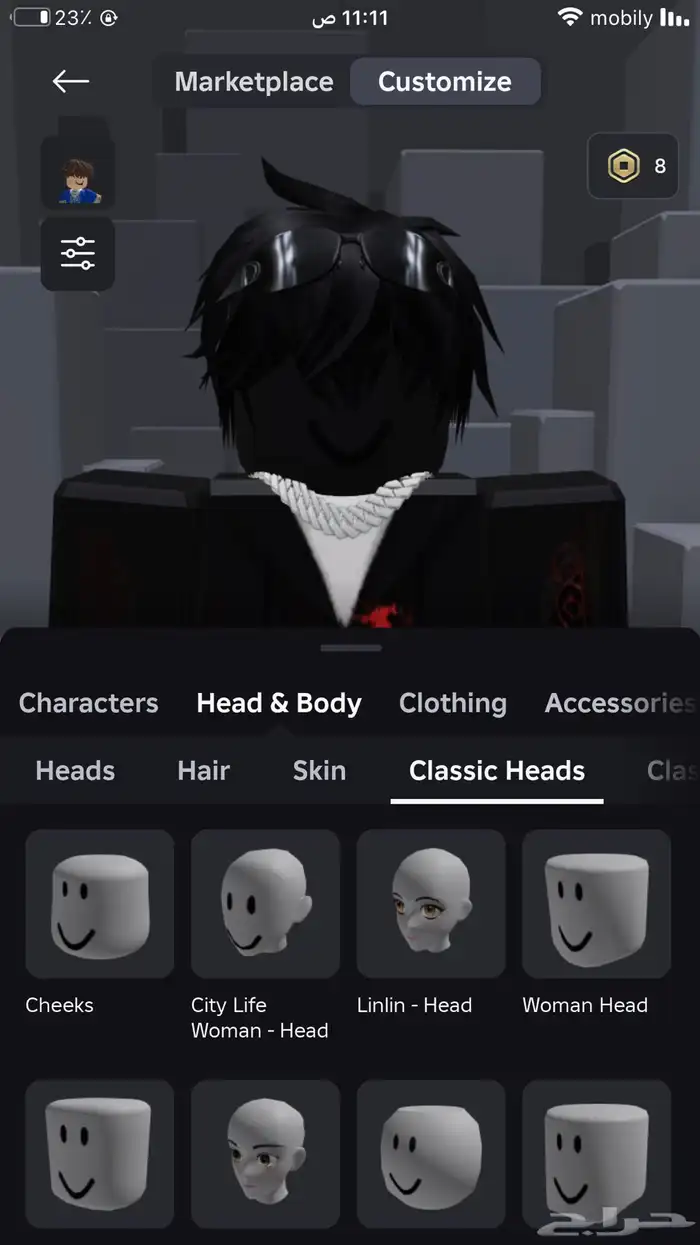The height and width of the screenshot is (1245, 700).
Task: Switch to the Clothing category
Action: coord(452,703)
